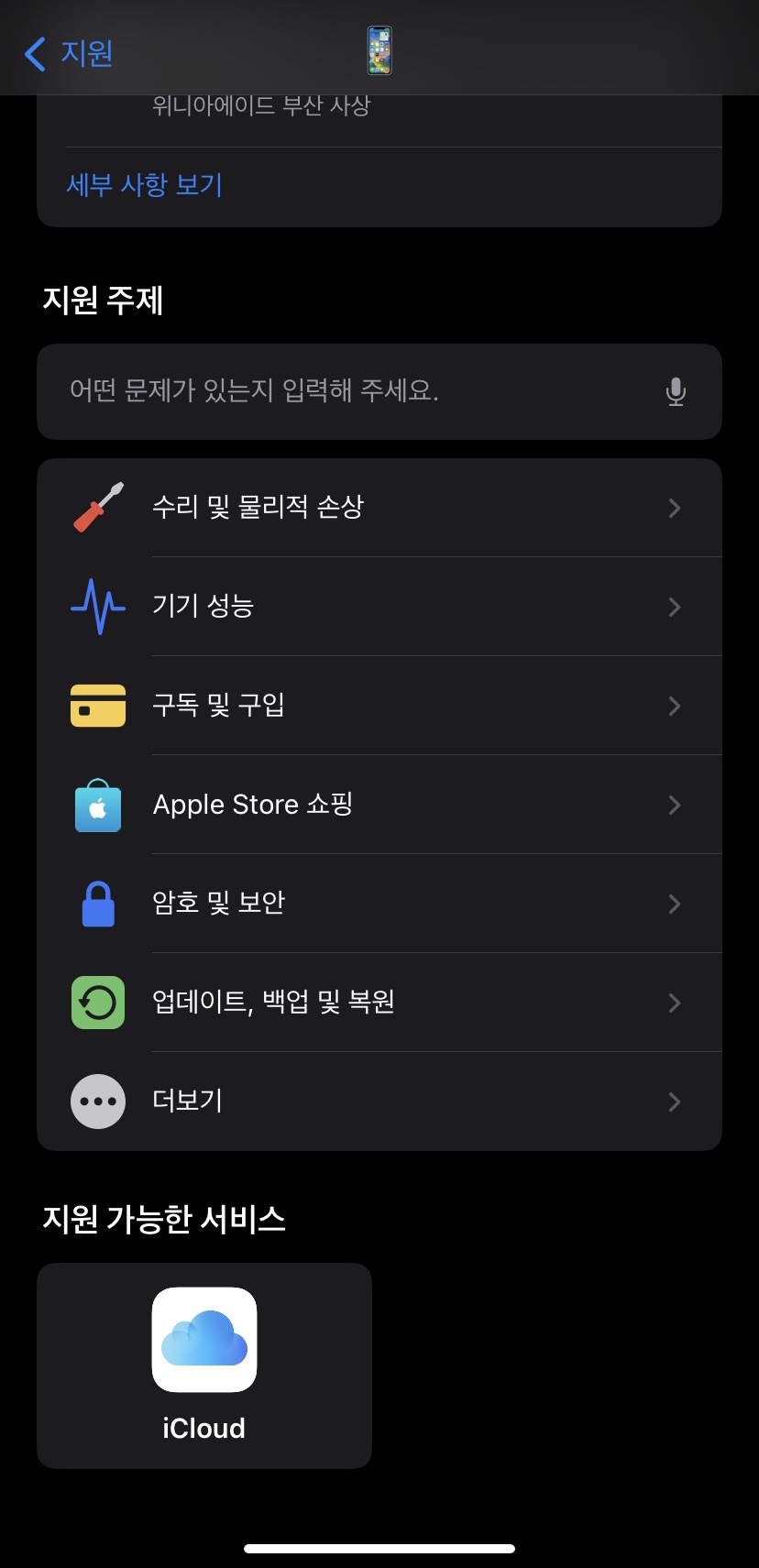The width and height of the screenshot is (759, 1568).
Task: Open 구독 및 구입
Action: click(x=379, y=706)
